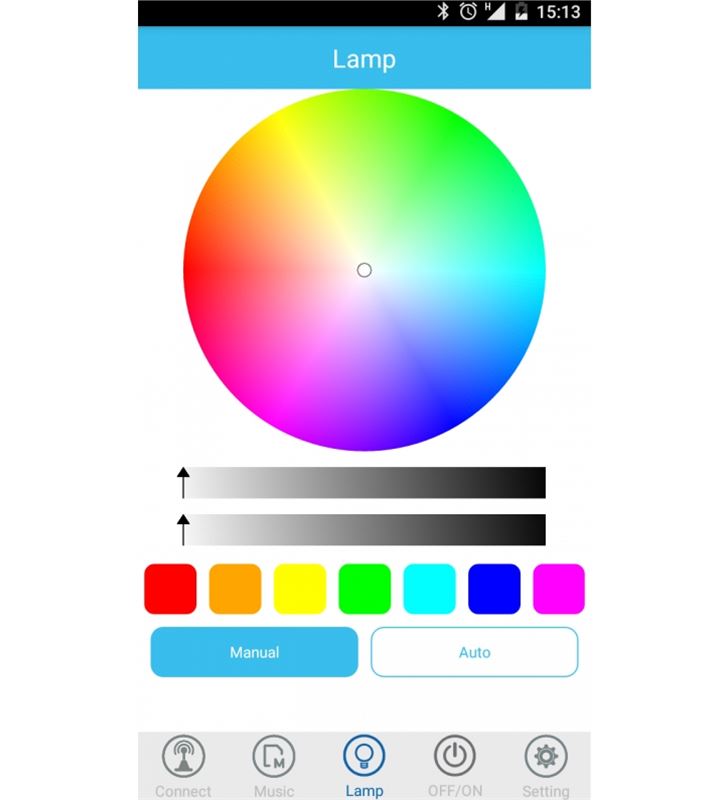Image resolution: width=728 pixels, height=800 pixels.
Task: Set lamp to the blue swatch
Action: 494,589
